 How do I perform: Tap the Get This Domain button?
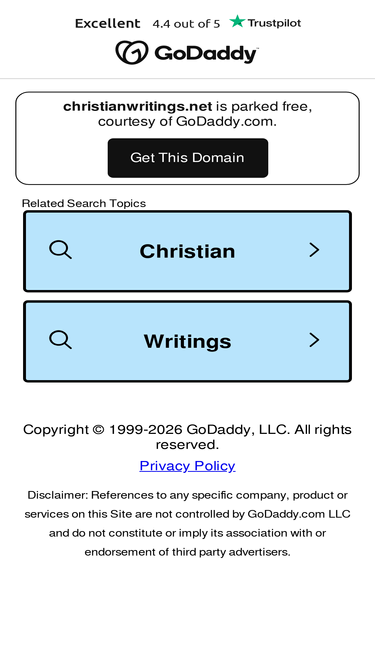pyautogui.click(x=188, y=158)
